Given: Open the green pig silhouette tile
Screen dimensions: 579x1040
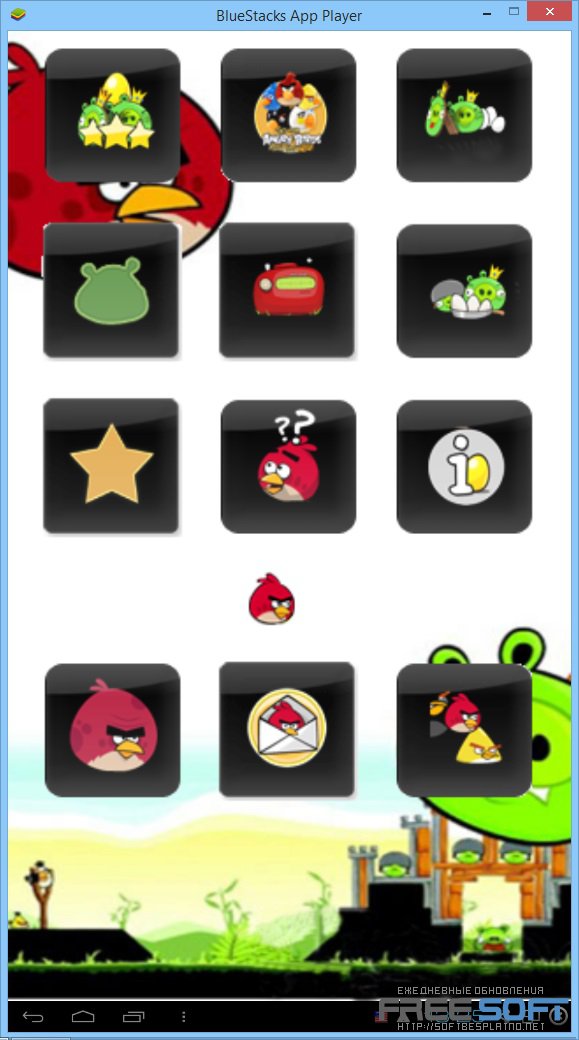Looking at the screenshot, I should (x=111, y=291).
